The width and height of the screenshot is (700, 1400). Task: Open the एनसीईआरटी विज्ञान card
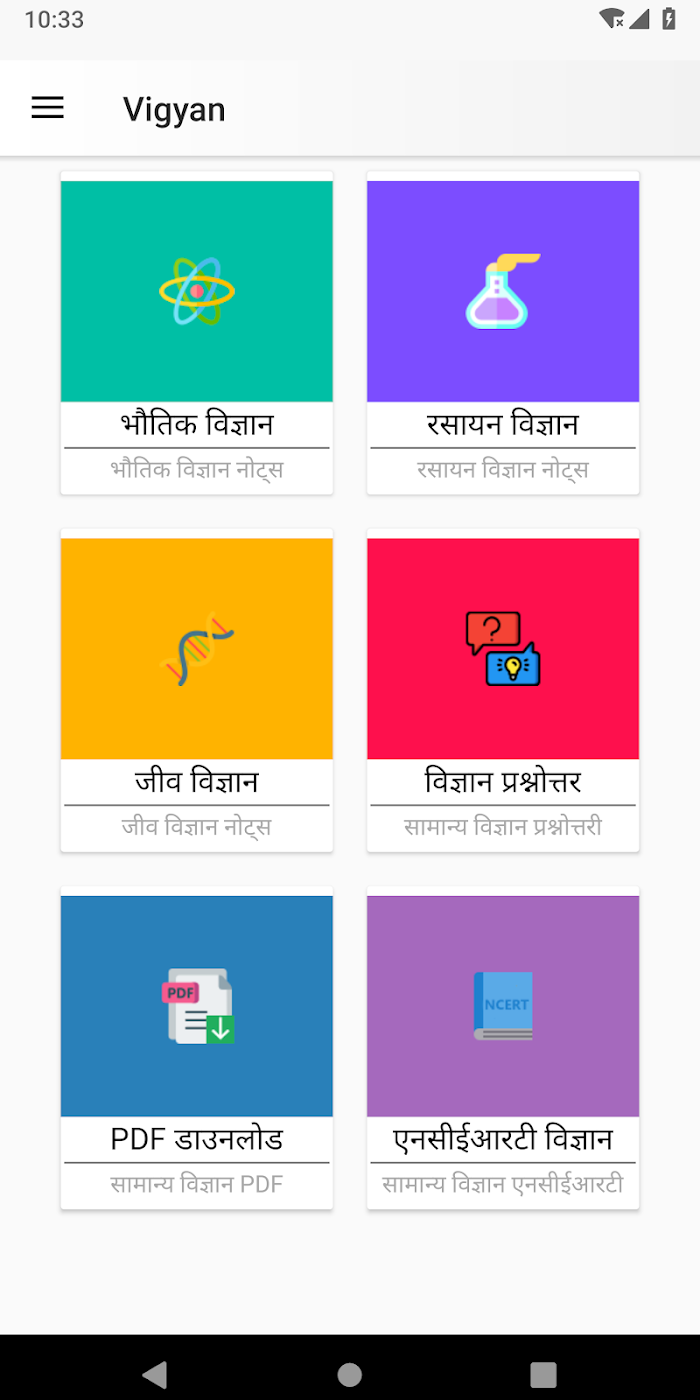coord(503,1048)
